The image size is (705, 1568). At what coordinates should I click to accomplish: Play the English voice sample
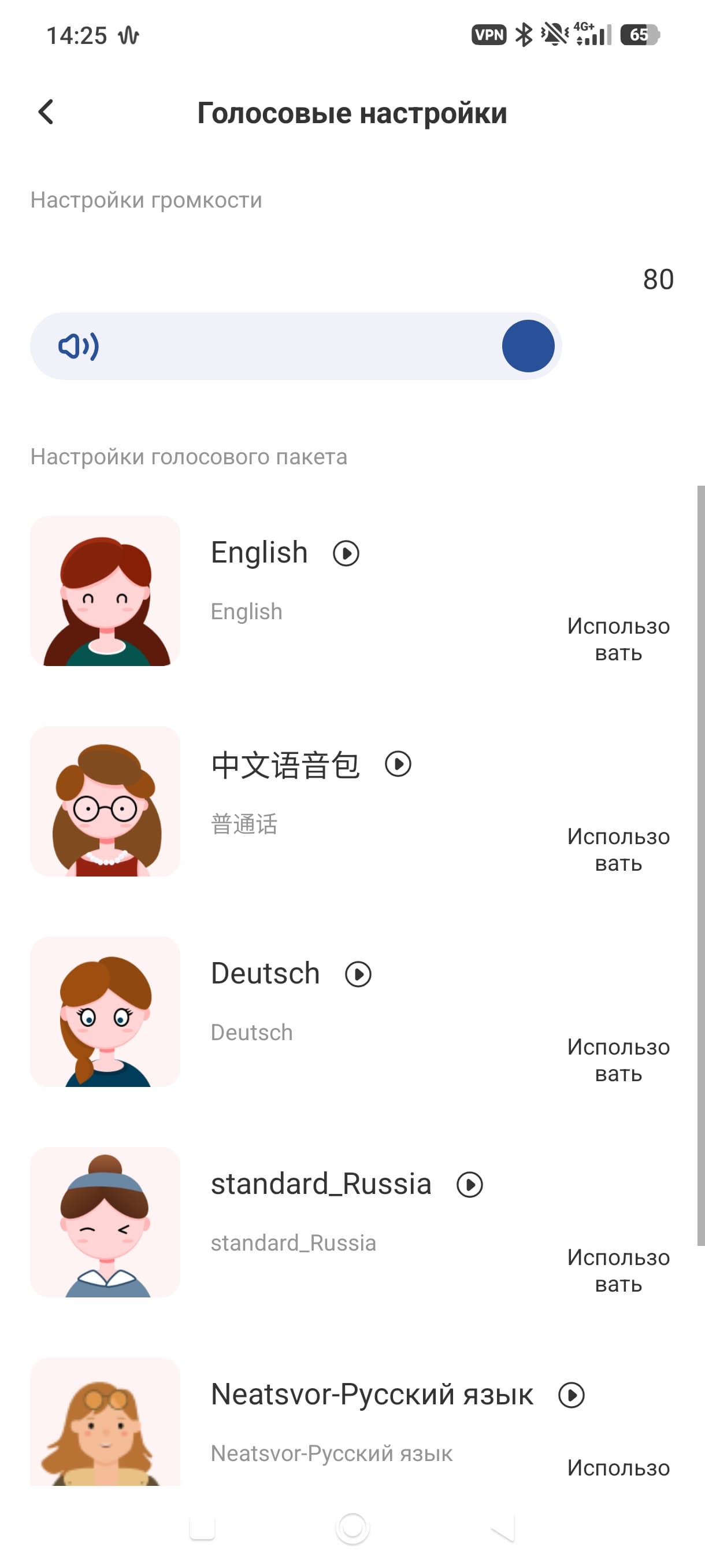pos(346,553)
